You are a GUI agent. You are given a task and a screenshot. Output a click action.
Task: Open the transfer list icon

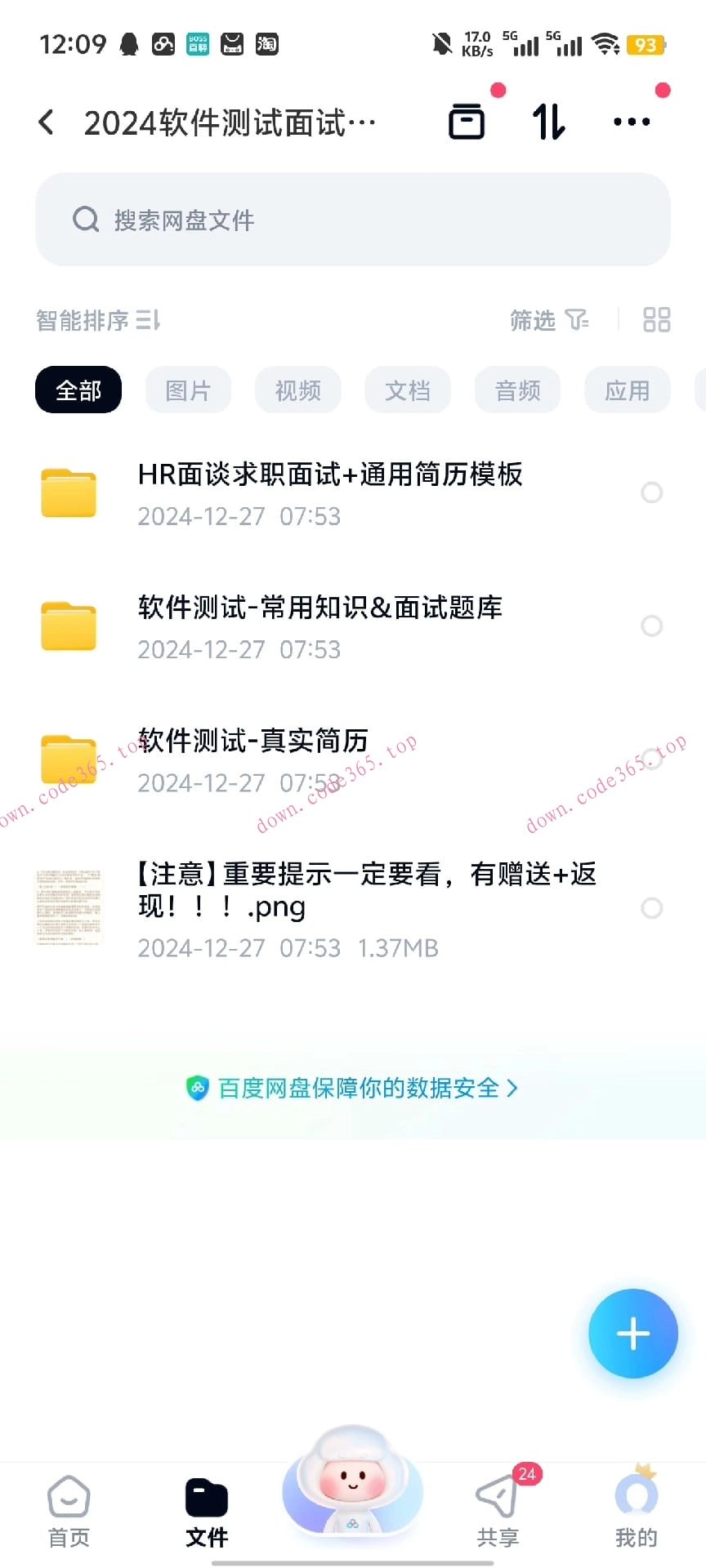(x=467, y=121)
